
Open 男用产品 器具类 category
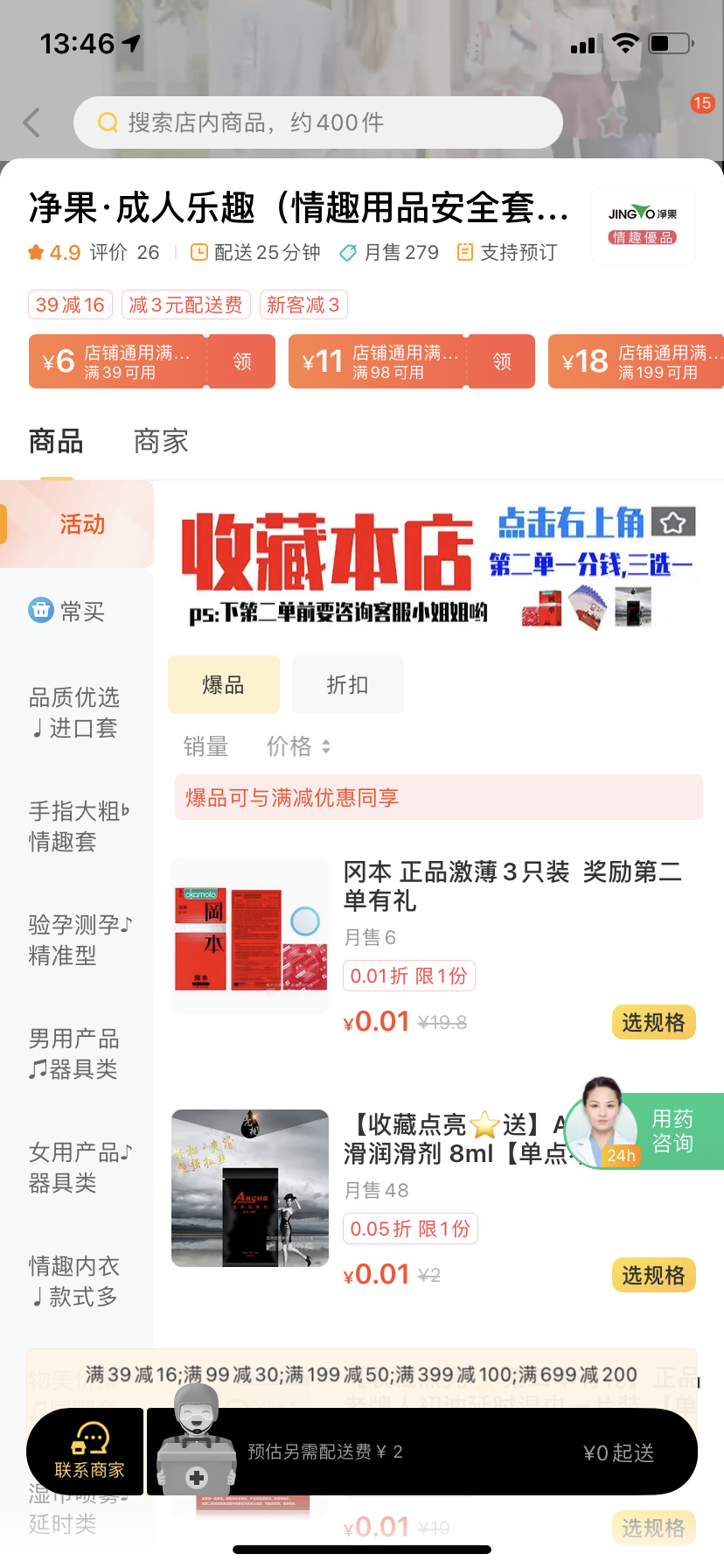74,1053
